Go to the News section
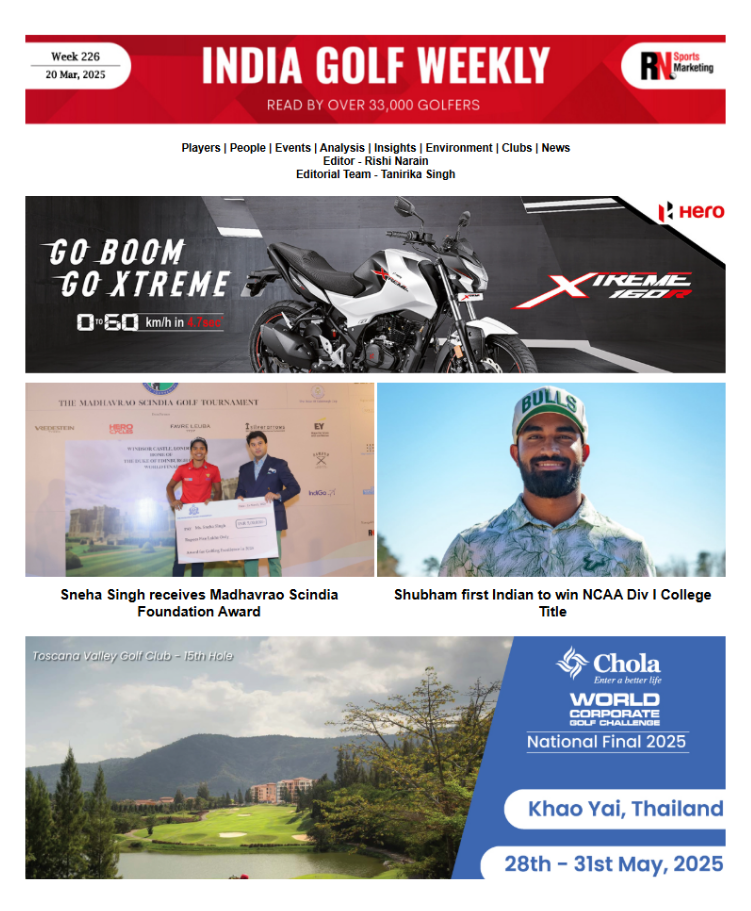The height and width of the screenshot is (911, 751). point(556,147)
